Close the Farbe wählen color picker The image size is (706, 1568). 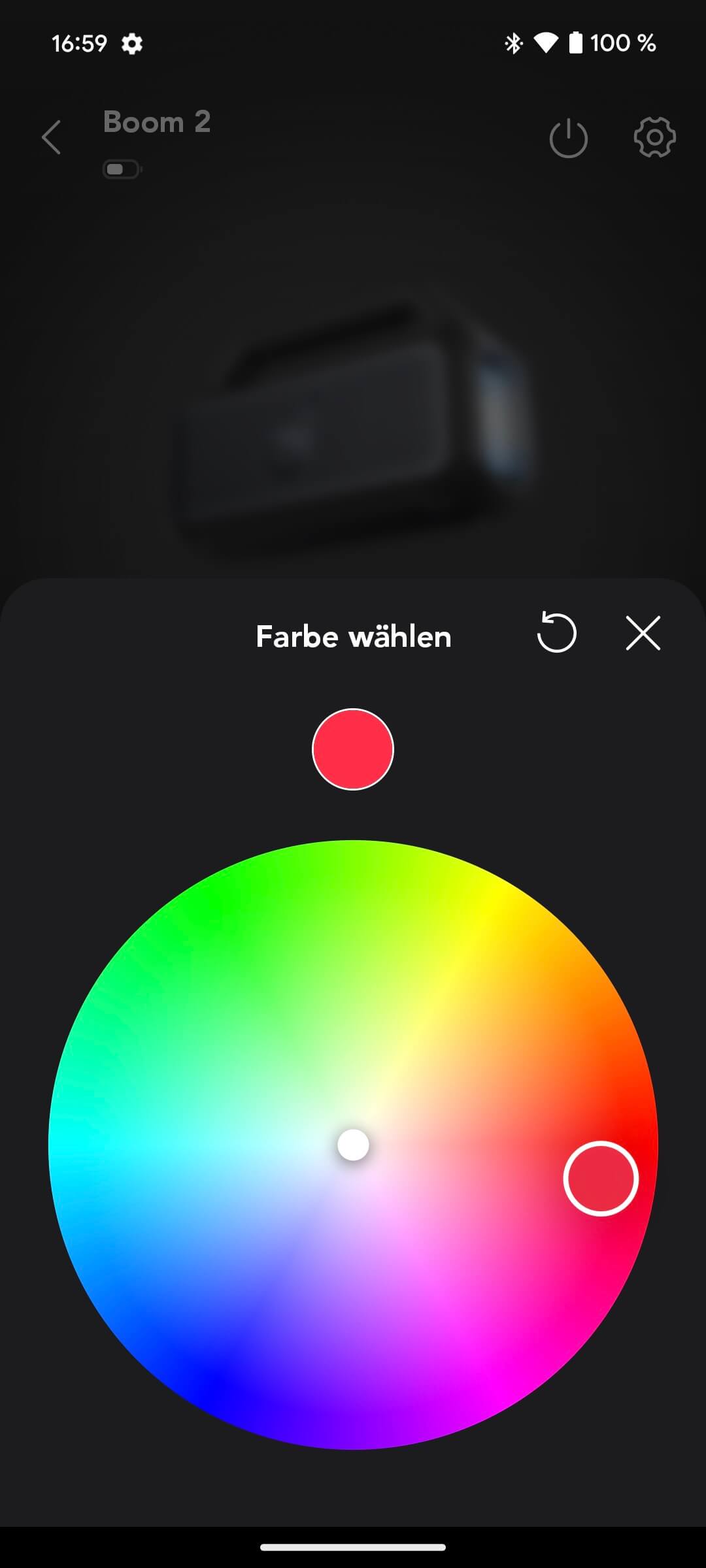click(643, 633)
